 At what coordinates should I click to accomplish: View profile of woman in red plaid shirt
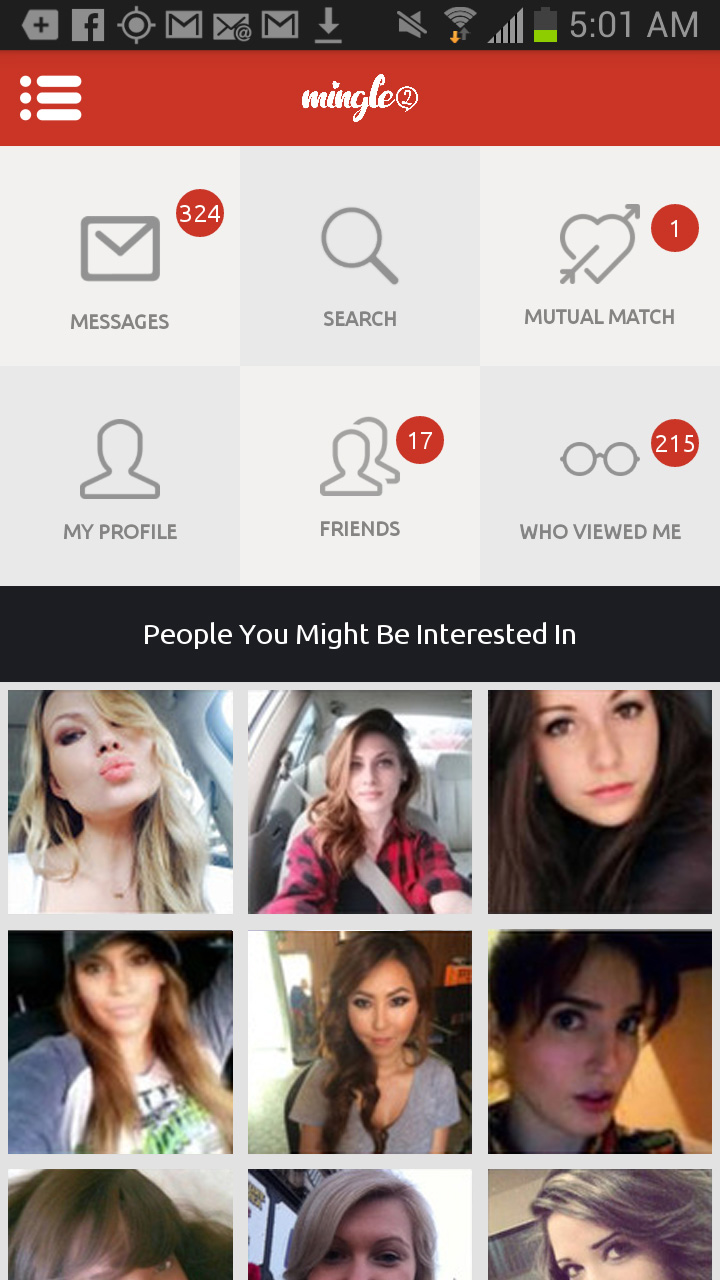pyautogui.click(x=360, y=801)
